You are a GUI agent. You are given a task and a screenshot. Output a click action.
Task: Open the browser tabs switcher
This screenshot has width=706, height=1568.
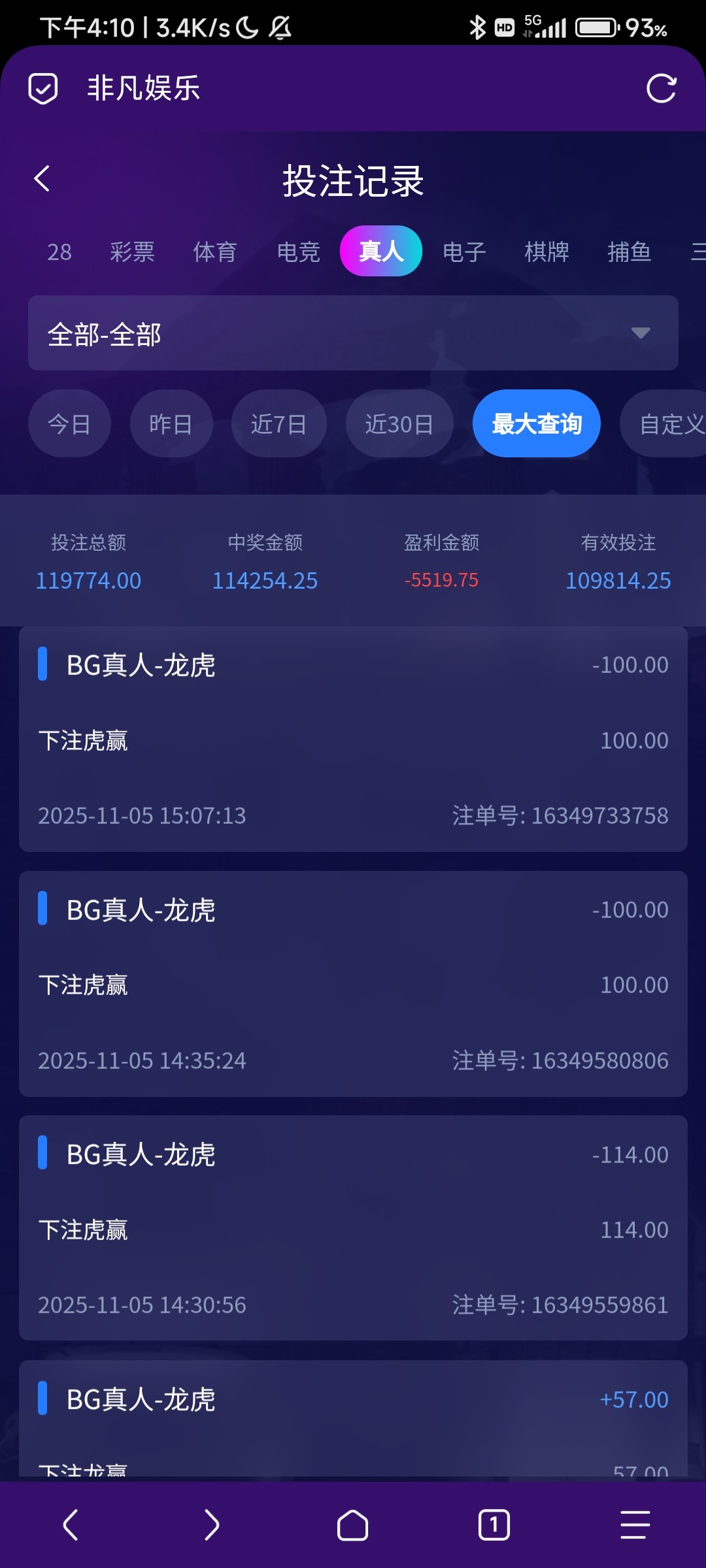point(494,1525)
